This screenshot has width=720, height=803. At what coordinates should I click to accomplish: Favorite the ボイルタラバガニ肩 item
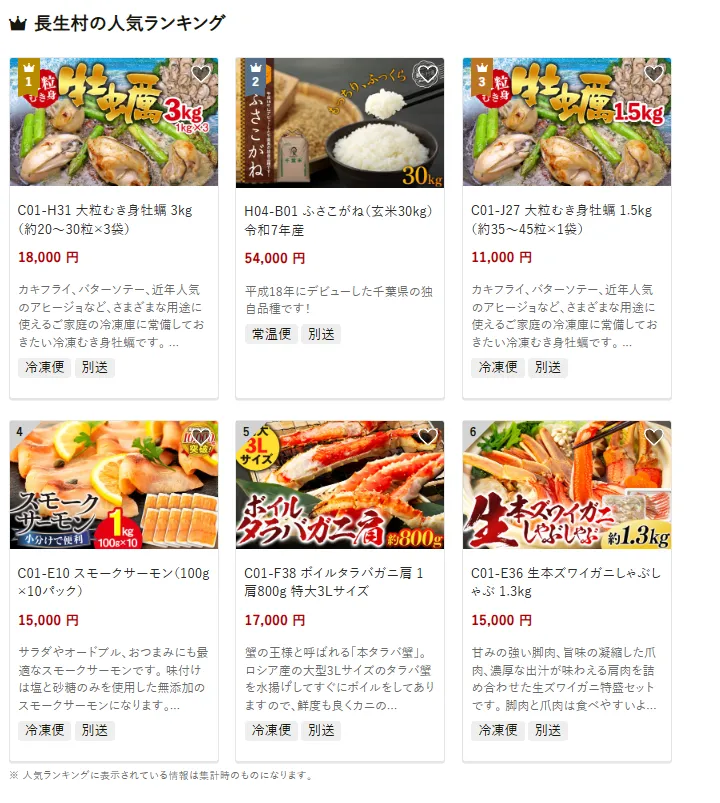pyautogui.click(x=427, y=437)
